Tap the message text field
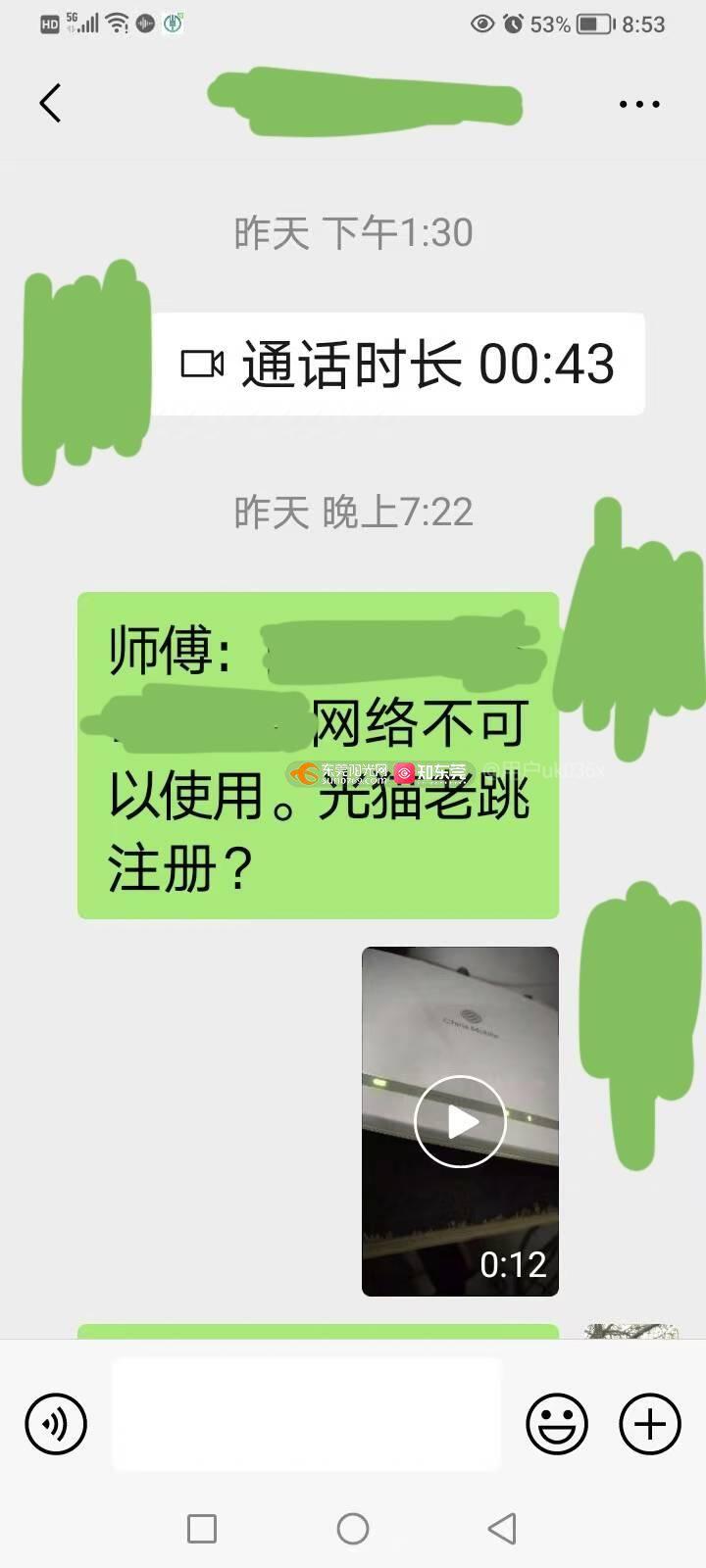The height and width of the screenshot is (1568, 706). pos(306,1414)
